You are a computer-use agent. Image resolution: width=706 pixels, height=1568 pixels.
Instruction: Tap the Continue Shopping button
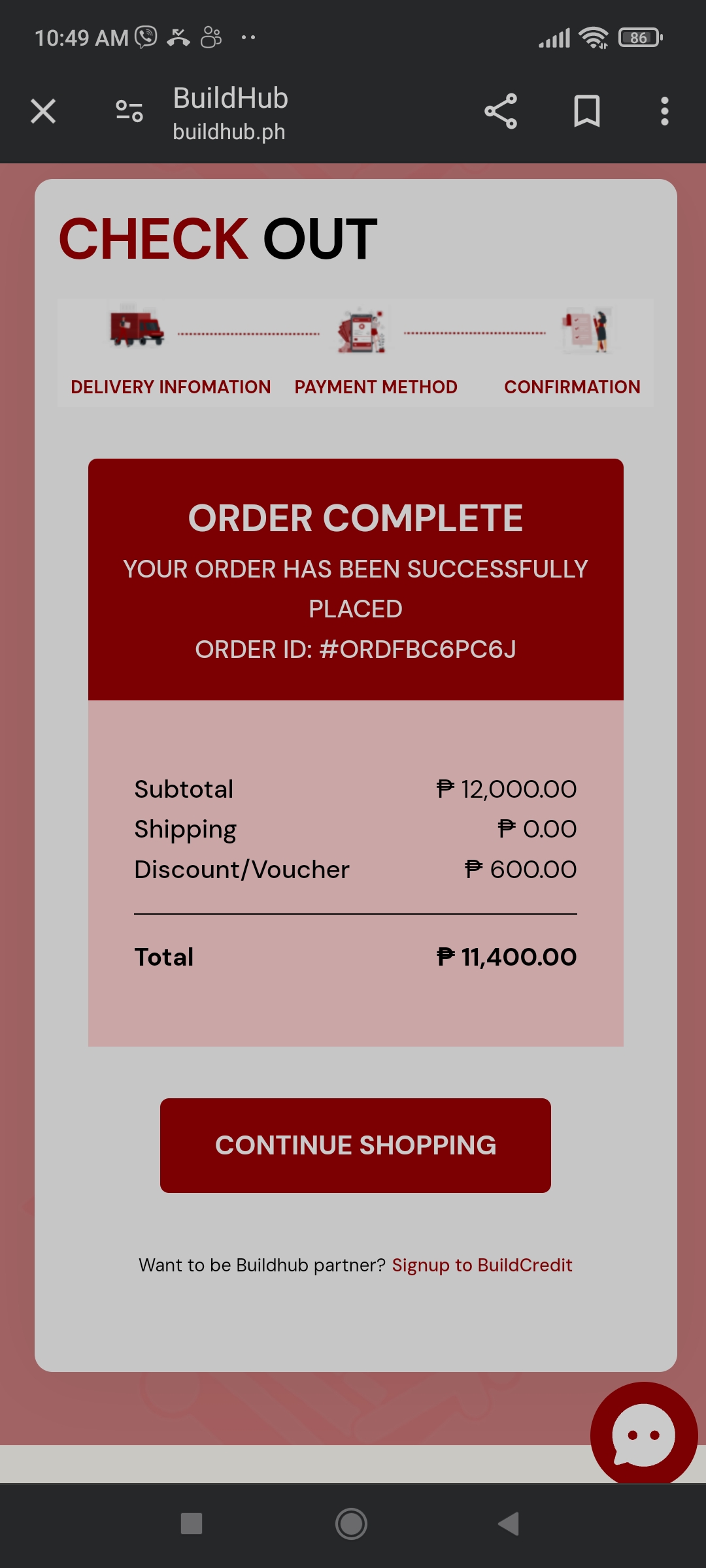coord(355,1145)
